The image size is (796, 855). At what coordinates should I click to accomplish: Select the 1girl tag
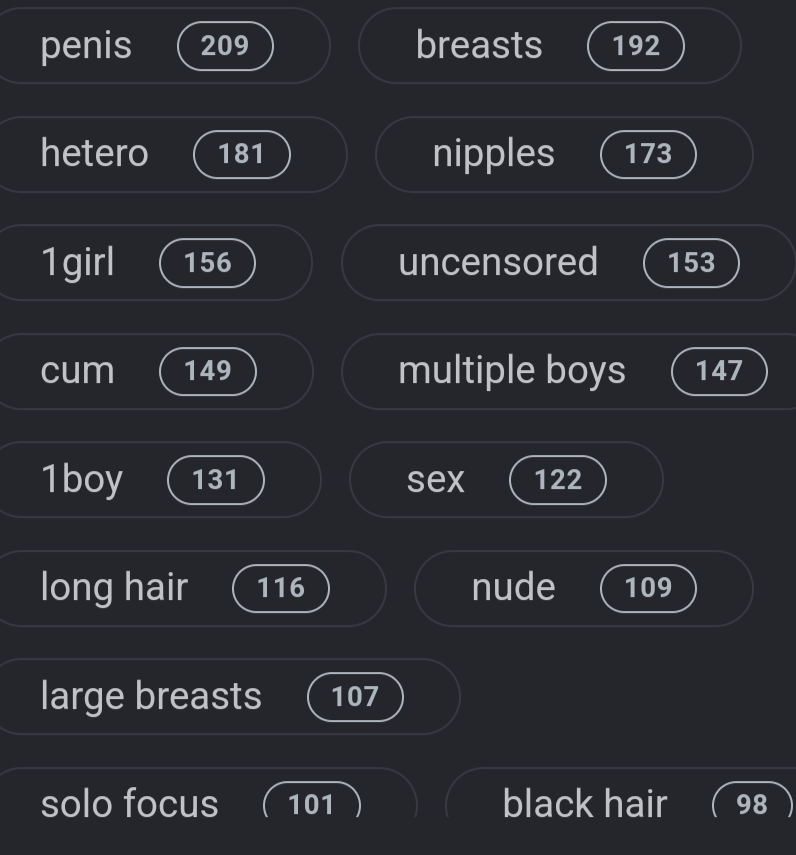(147, 262)
